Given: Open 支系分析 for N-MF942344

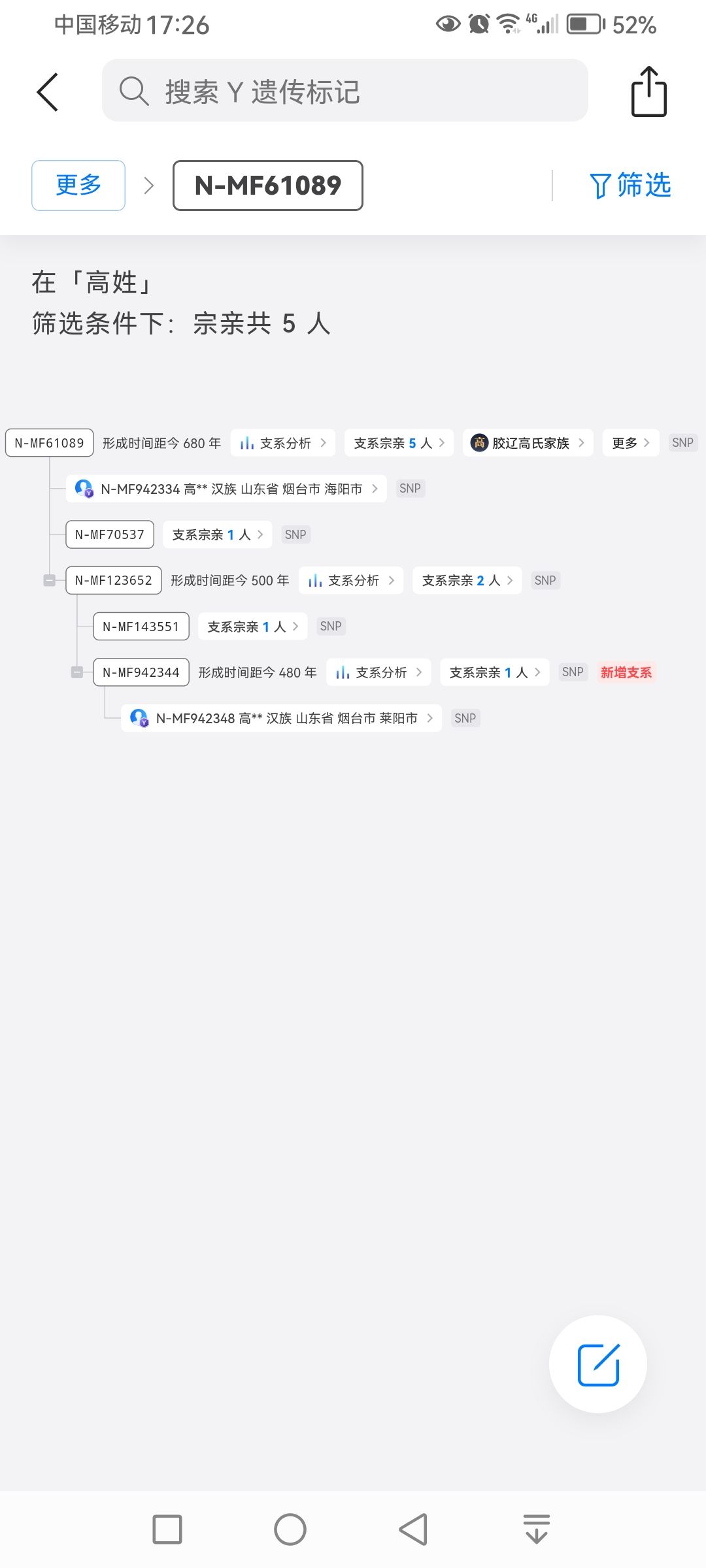Looking at the screenshot, I should pyautogui.click(x=378, y=672).
